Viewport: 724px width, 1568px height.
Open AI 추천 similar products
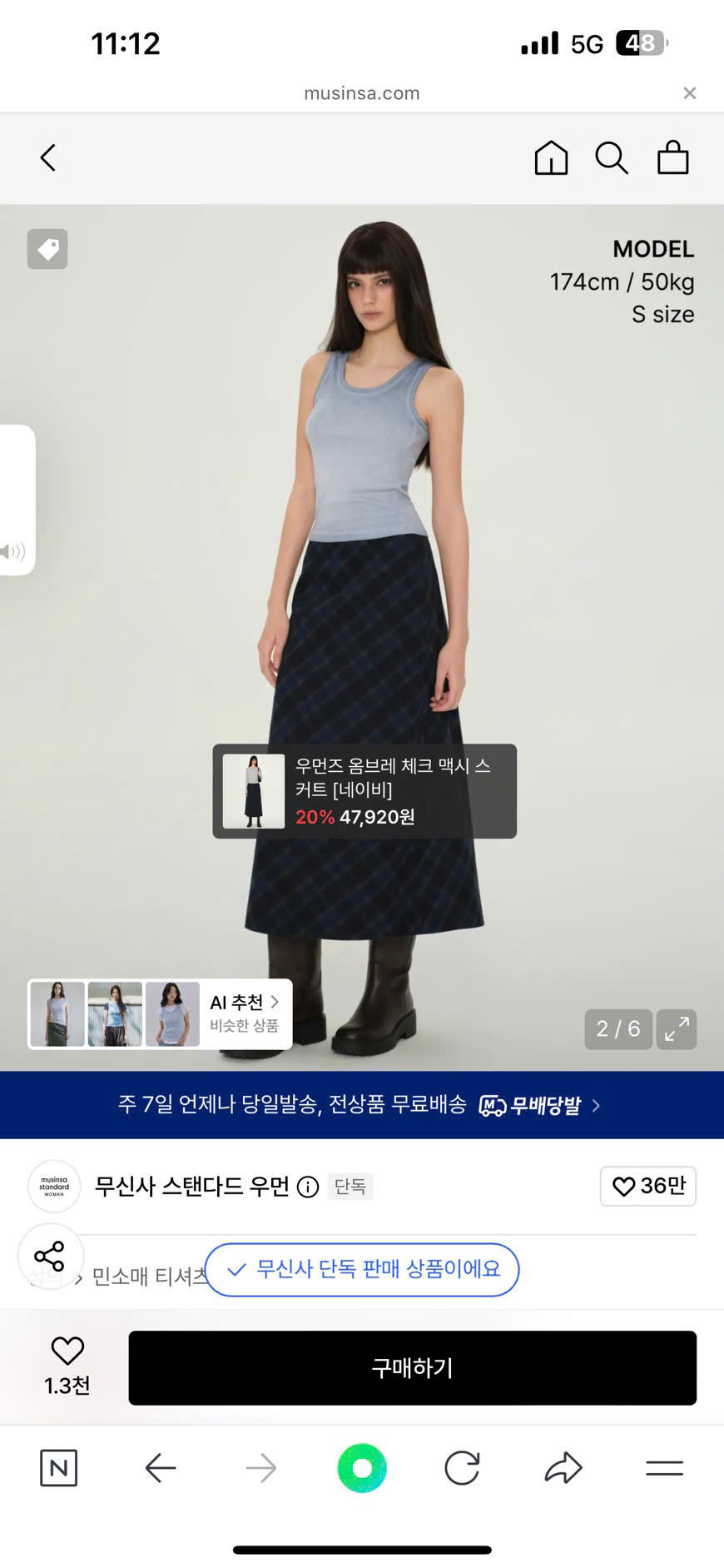tap(160, 1014)
